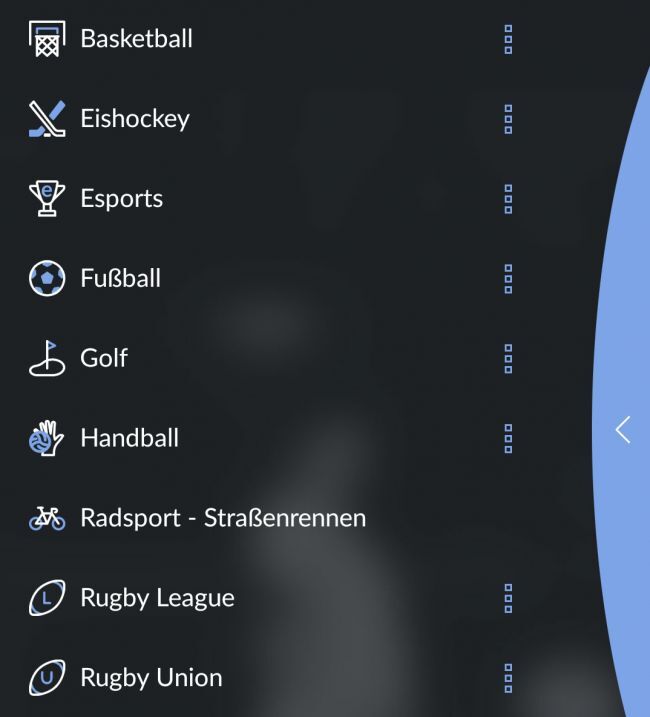Image resolution: width=650 pixels, height=717 pixels.
Task: Go to Golf betting
Action: [104, 358]
